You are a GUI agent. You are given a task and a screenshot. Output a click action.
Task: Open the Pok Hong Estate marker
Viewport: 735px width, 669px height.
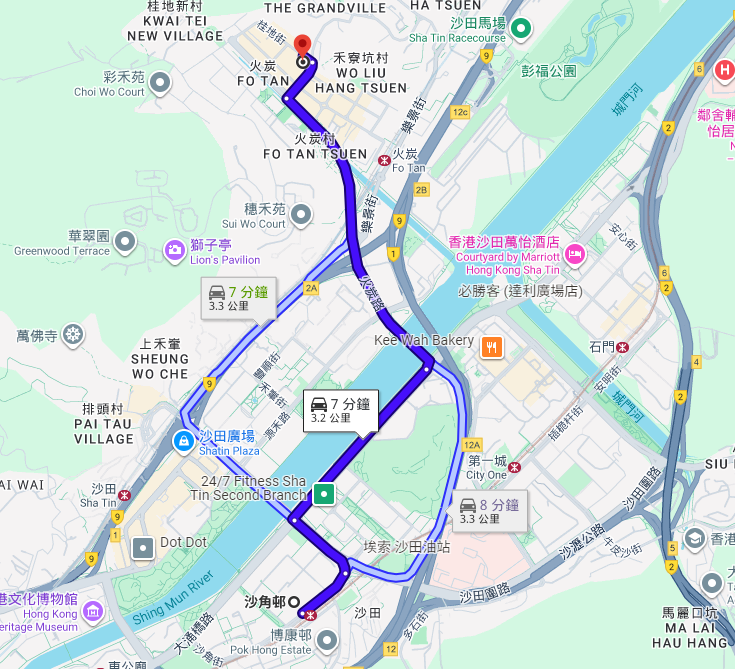328,639
